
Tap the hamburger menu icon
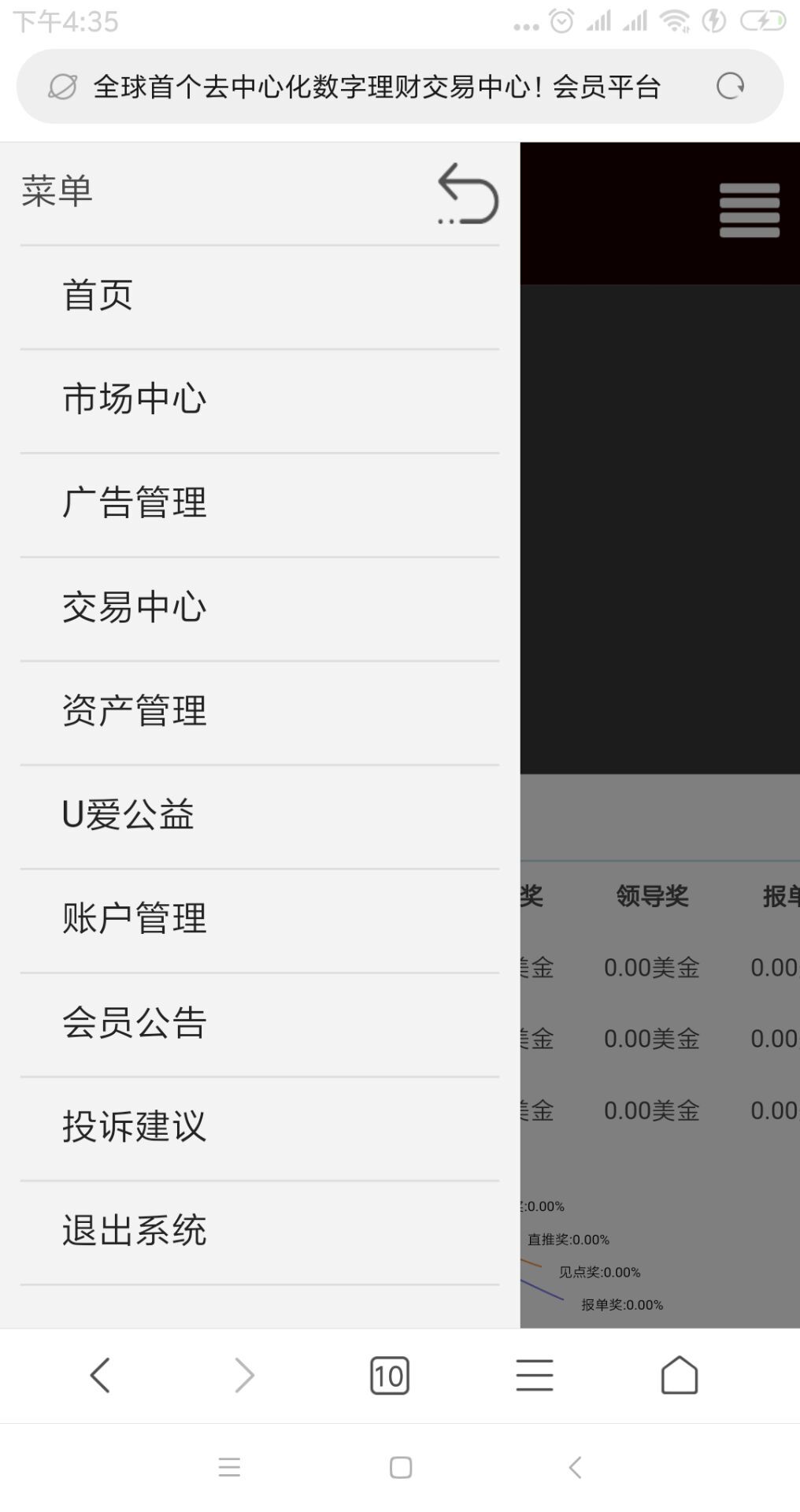[750, 210]
